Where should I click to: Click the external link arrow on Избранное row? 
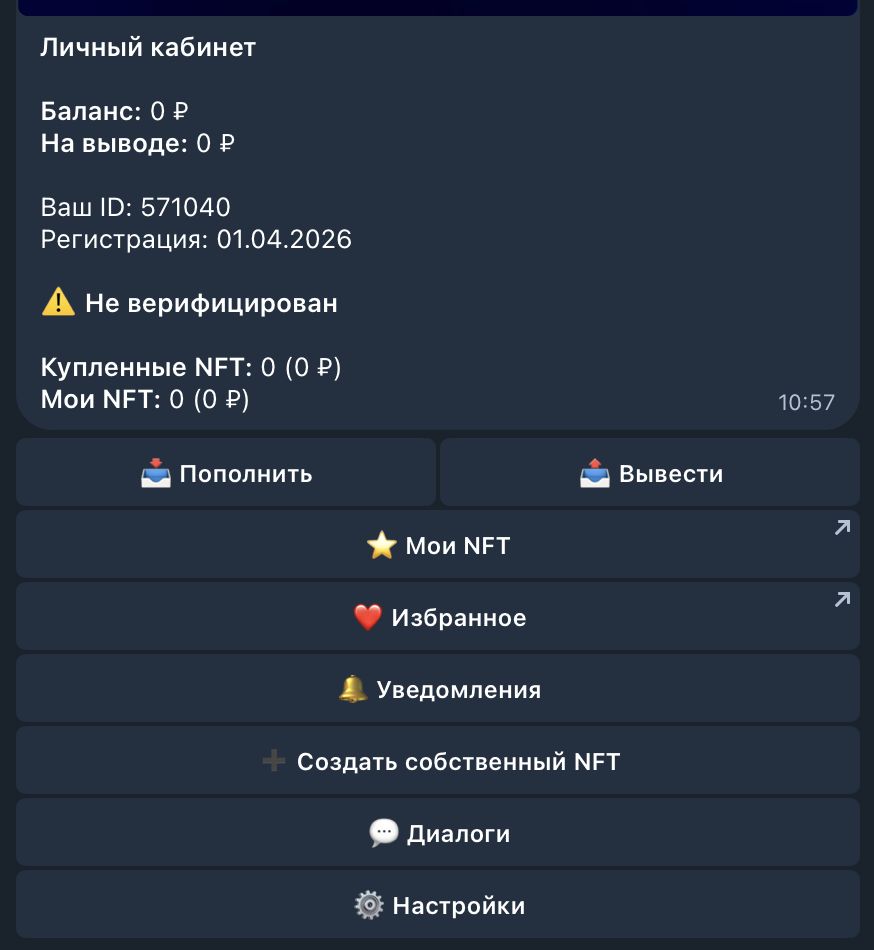[842, 599]
